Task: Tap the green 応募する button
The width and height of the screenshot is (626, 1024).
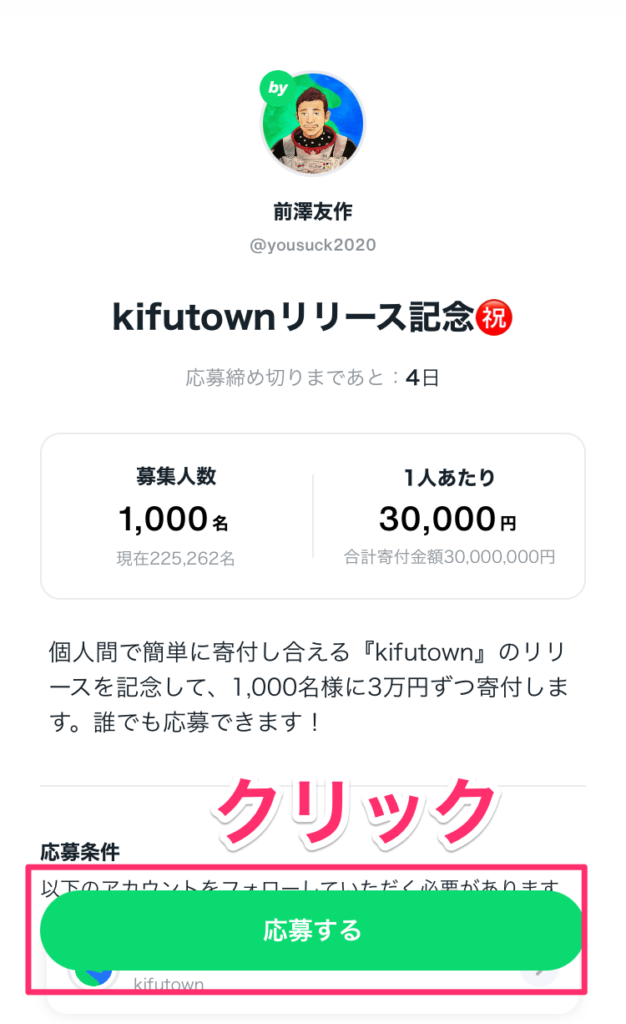Action: pos(312,930)
